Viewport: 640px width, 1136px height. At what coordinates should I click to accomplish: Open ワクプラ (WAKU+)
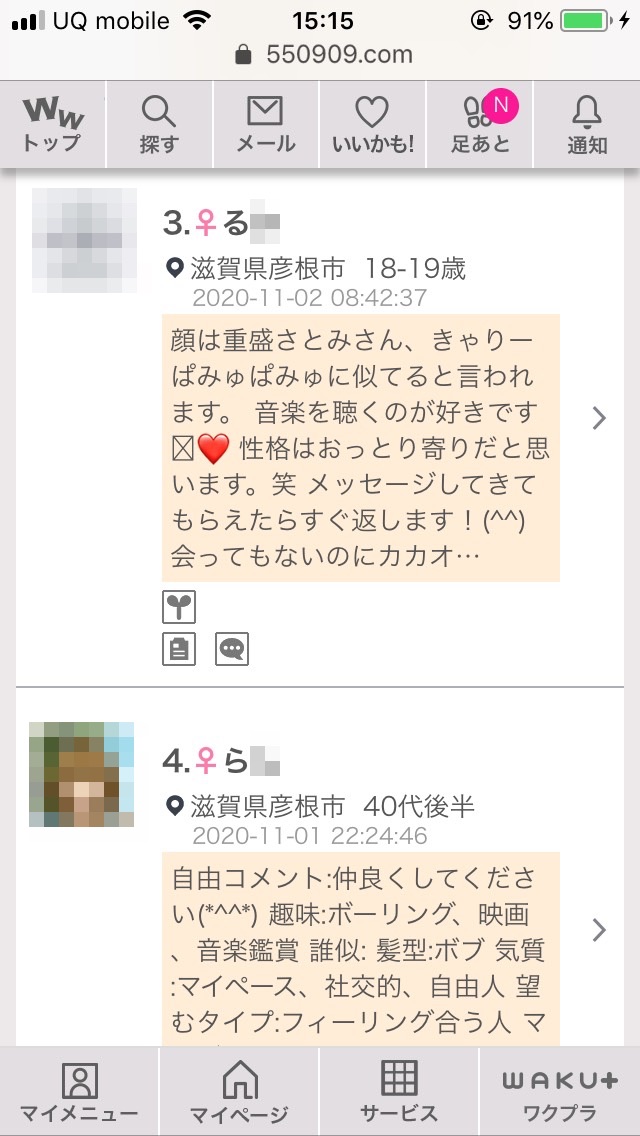point(559,1091)
